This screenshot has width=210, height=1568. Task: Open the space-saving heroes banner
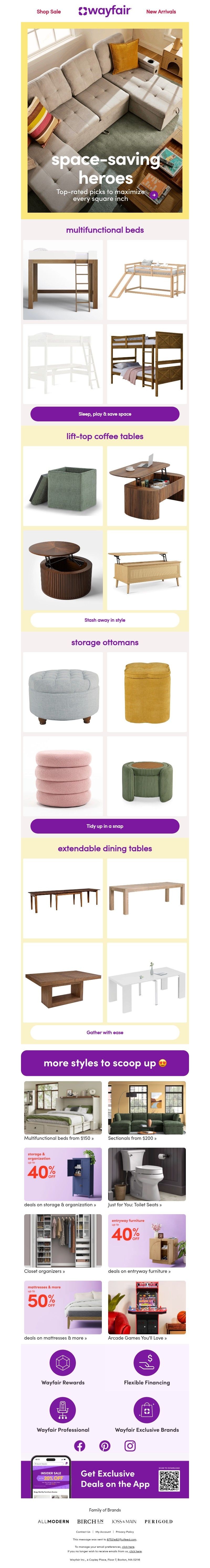tap(105, 120)
